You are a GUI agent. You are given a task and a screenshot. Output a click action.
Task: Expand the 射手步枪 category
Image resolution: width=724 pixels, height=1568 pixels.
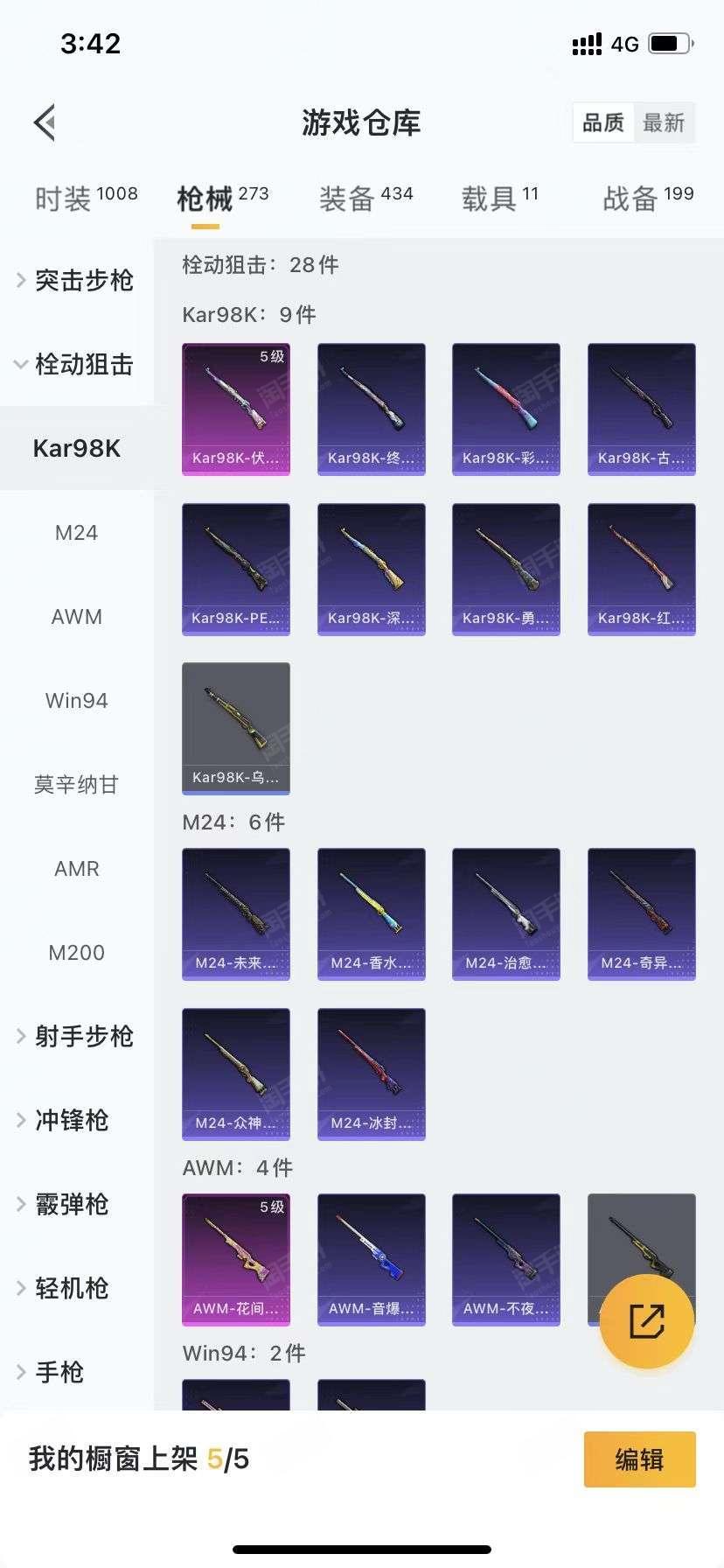coord(77,1036)
